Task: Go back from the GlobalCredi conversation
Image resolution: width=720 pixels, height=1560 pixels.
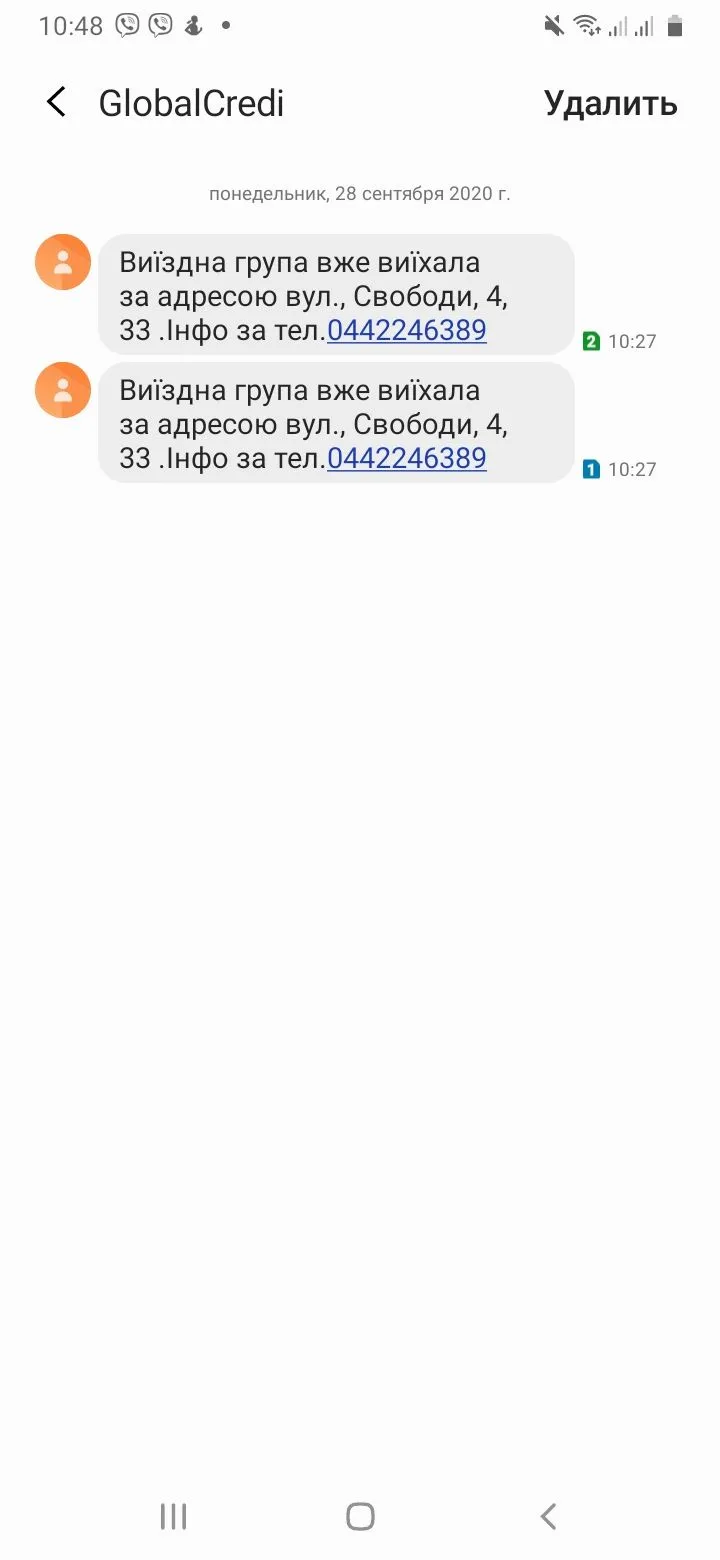Action: [x=57, y=103]
